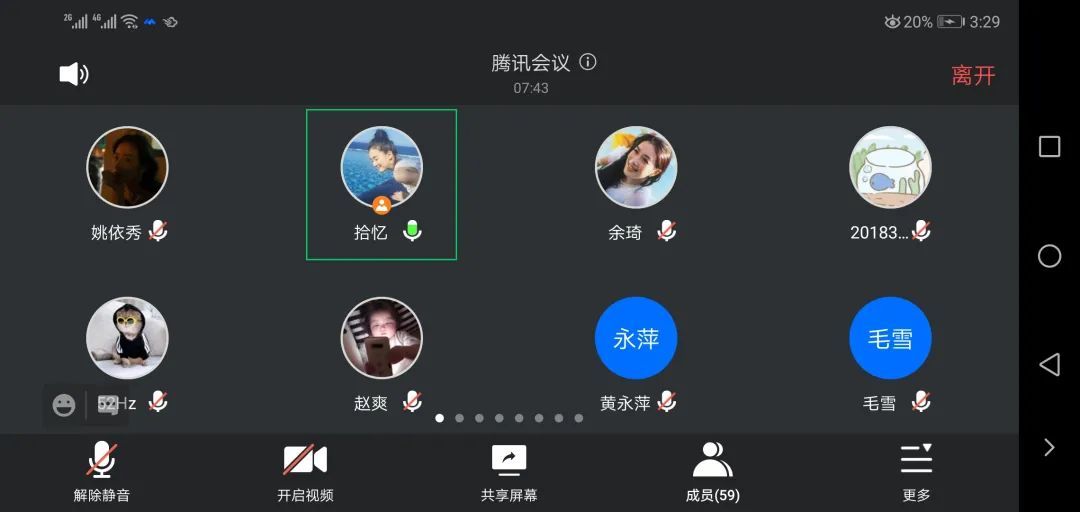Tap 离开 to leave the meeting

coord(973,75)
